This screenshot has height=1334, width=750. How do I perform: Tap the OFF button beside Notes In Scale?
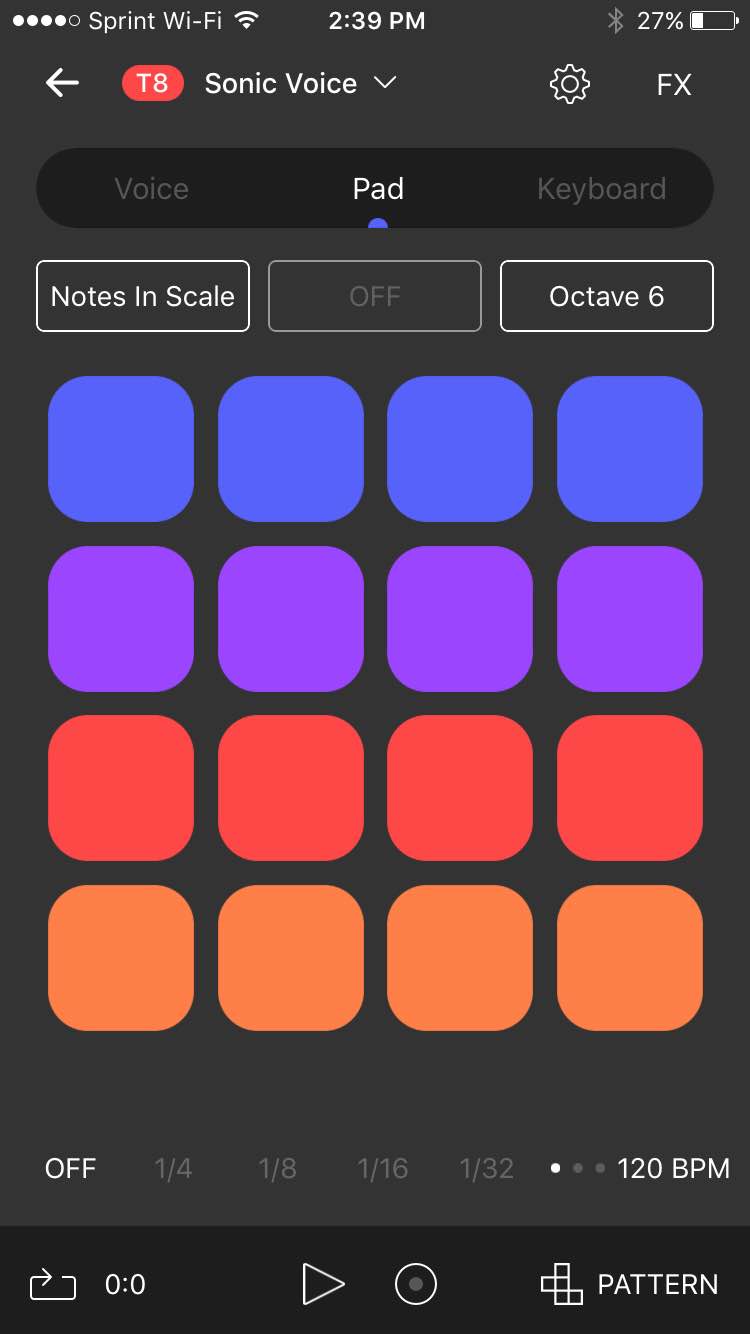point(375,296)
